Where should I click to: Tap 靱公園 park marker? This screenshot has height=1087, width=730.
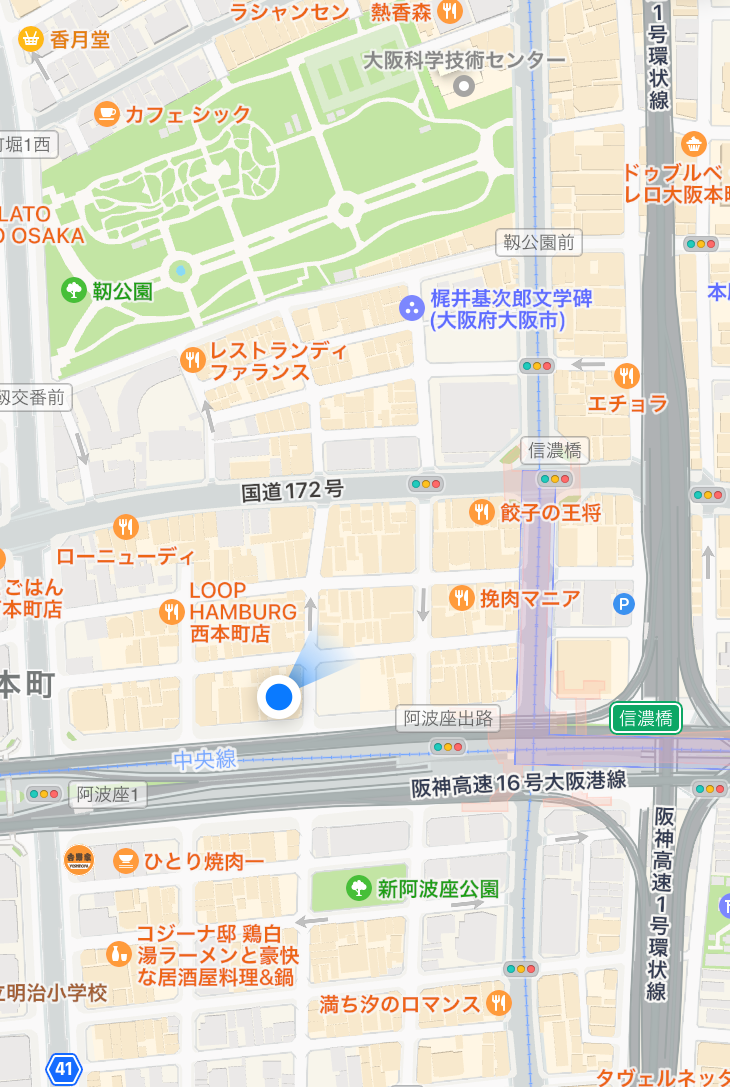click(x=74, y=291)
